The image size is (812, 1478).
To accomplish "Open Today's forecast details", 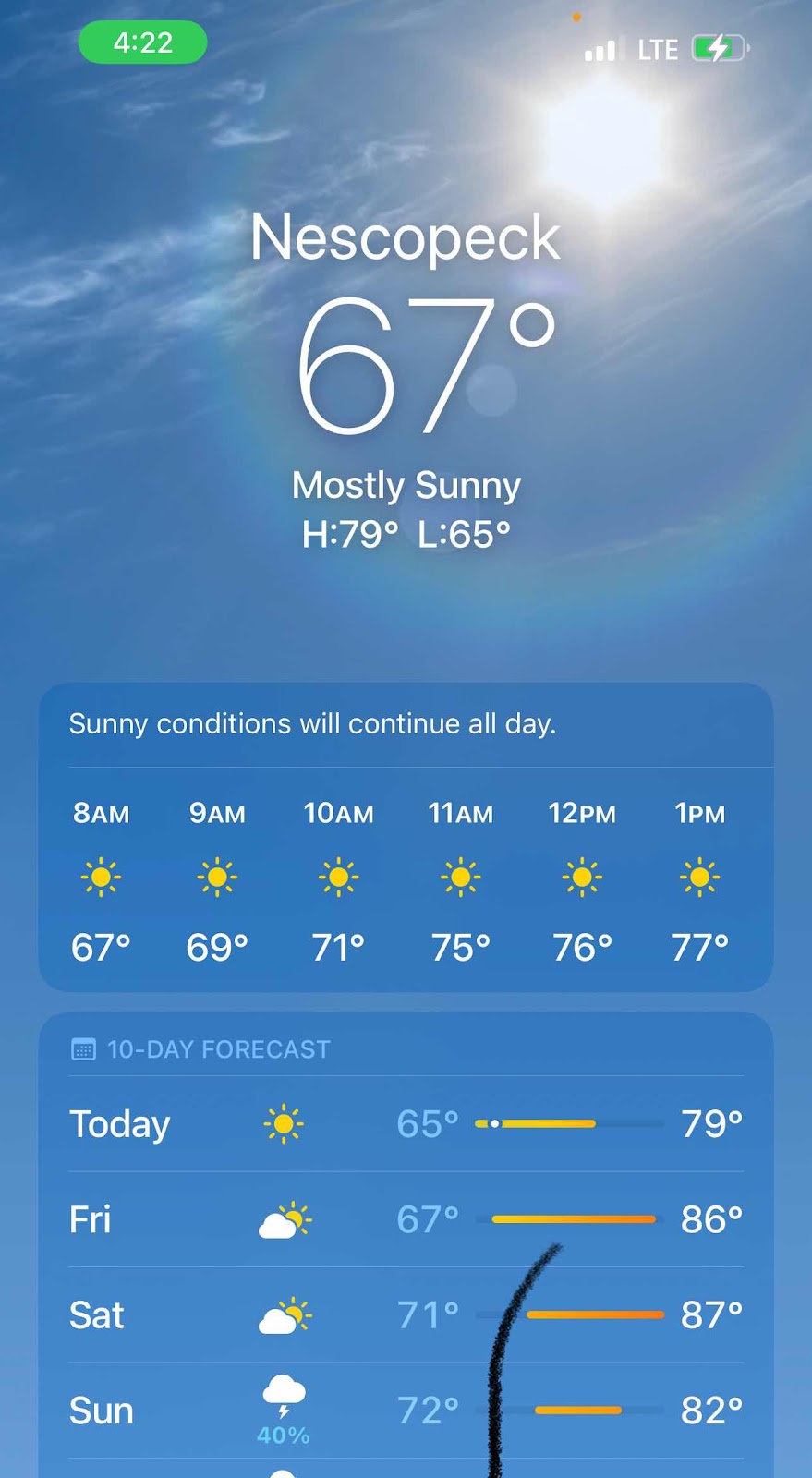I will tap(405, 1124).
